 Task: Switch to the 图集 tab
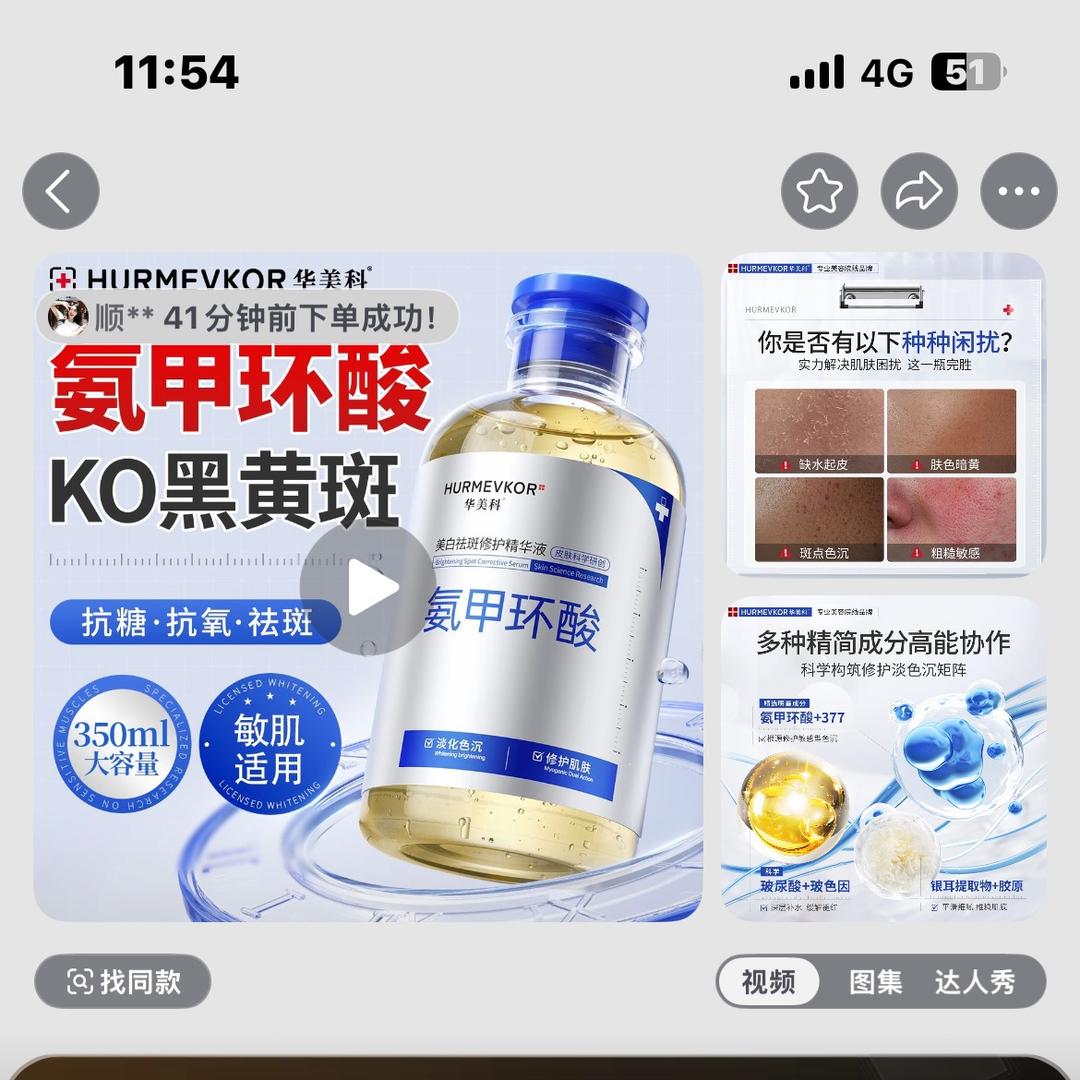[876, 982]
